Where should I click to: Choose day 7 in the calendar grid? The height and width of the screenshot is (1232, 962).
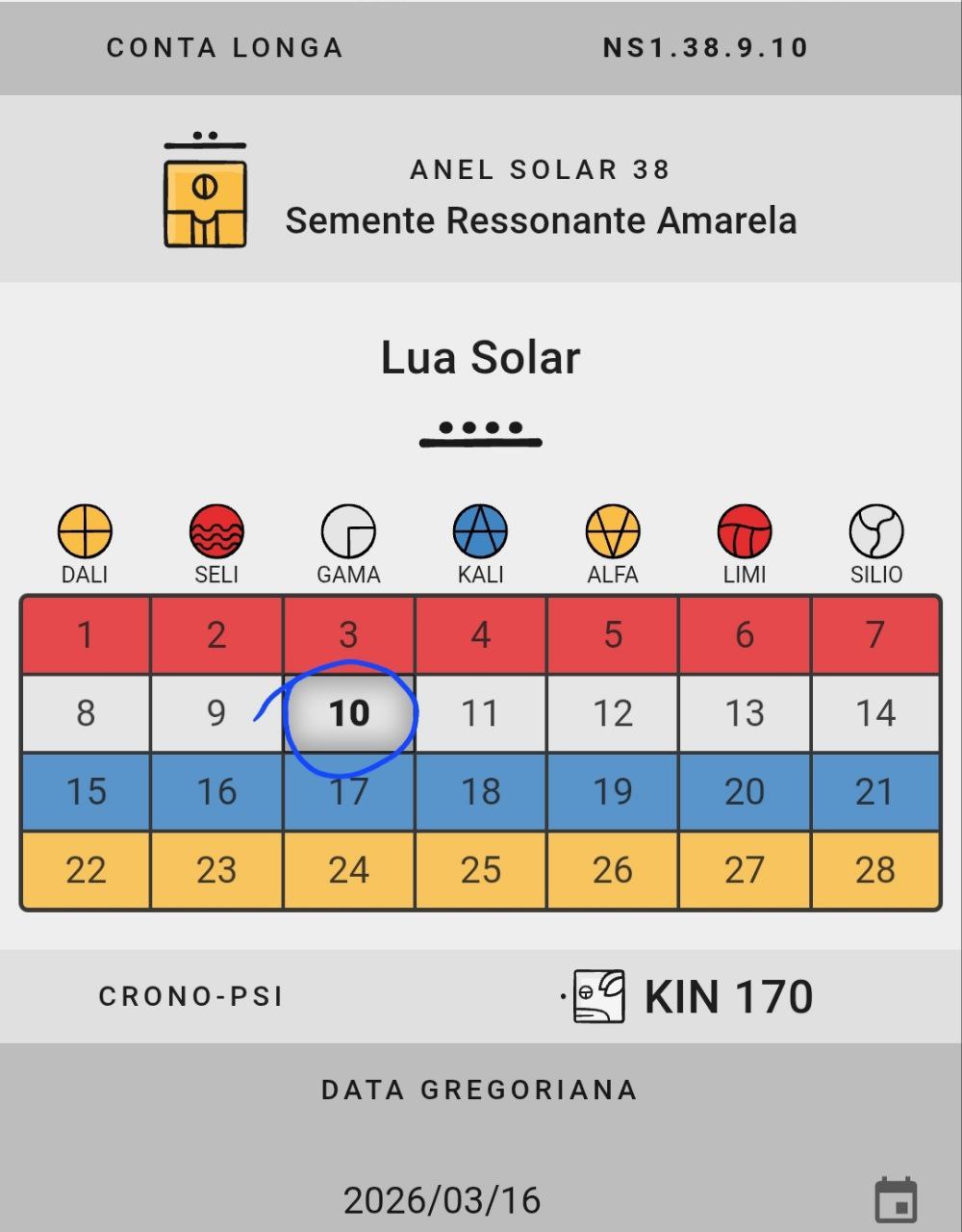pyautogui.click(x=875, y=635)
